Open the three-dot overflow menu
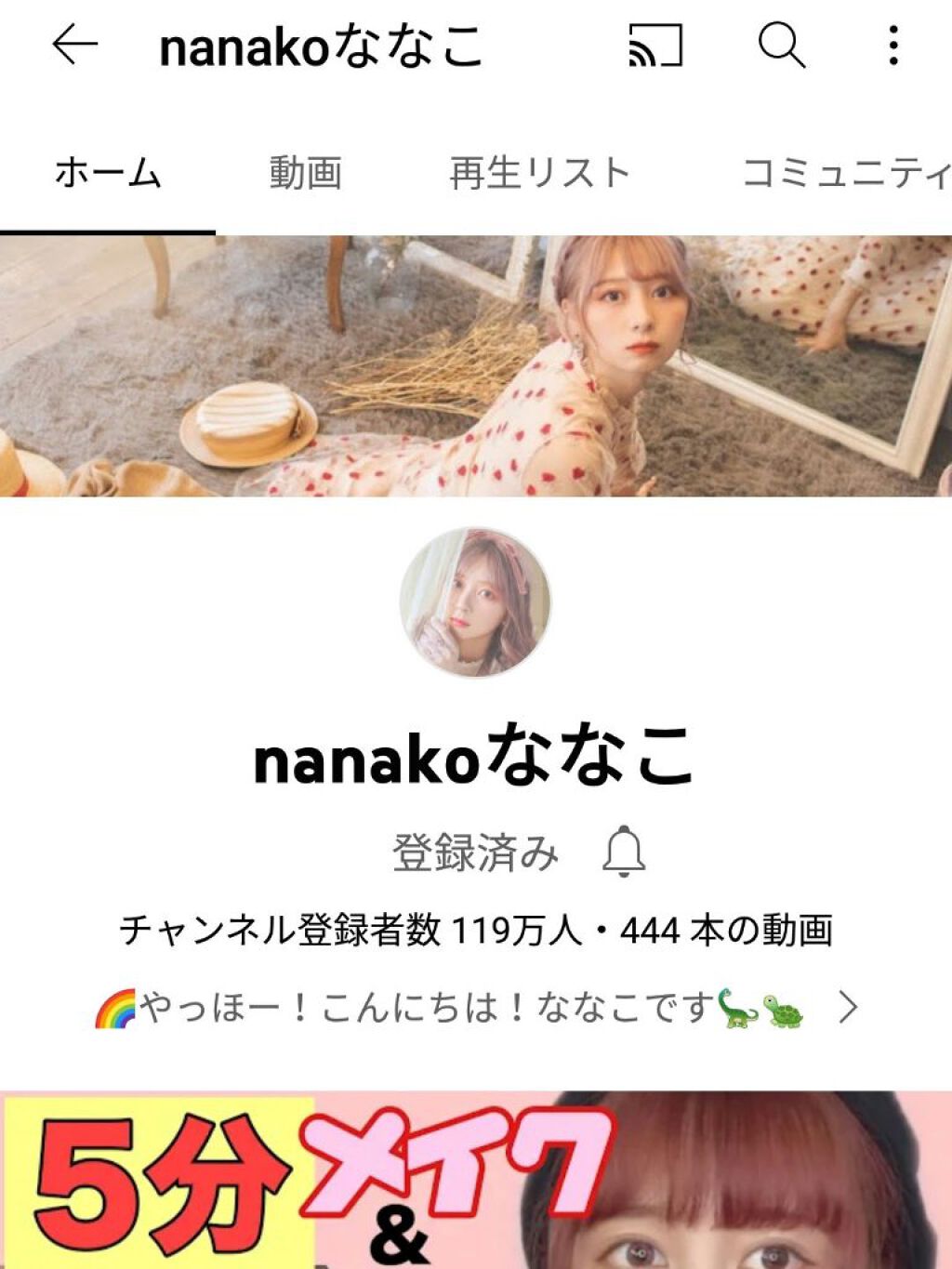 coord(892,45)
